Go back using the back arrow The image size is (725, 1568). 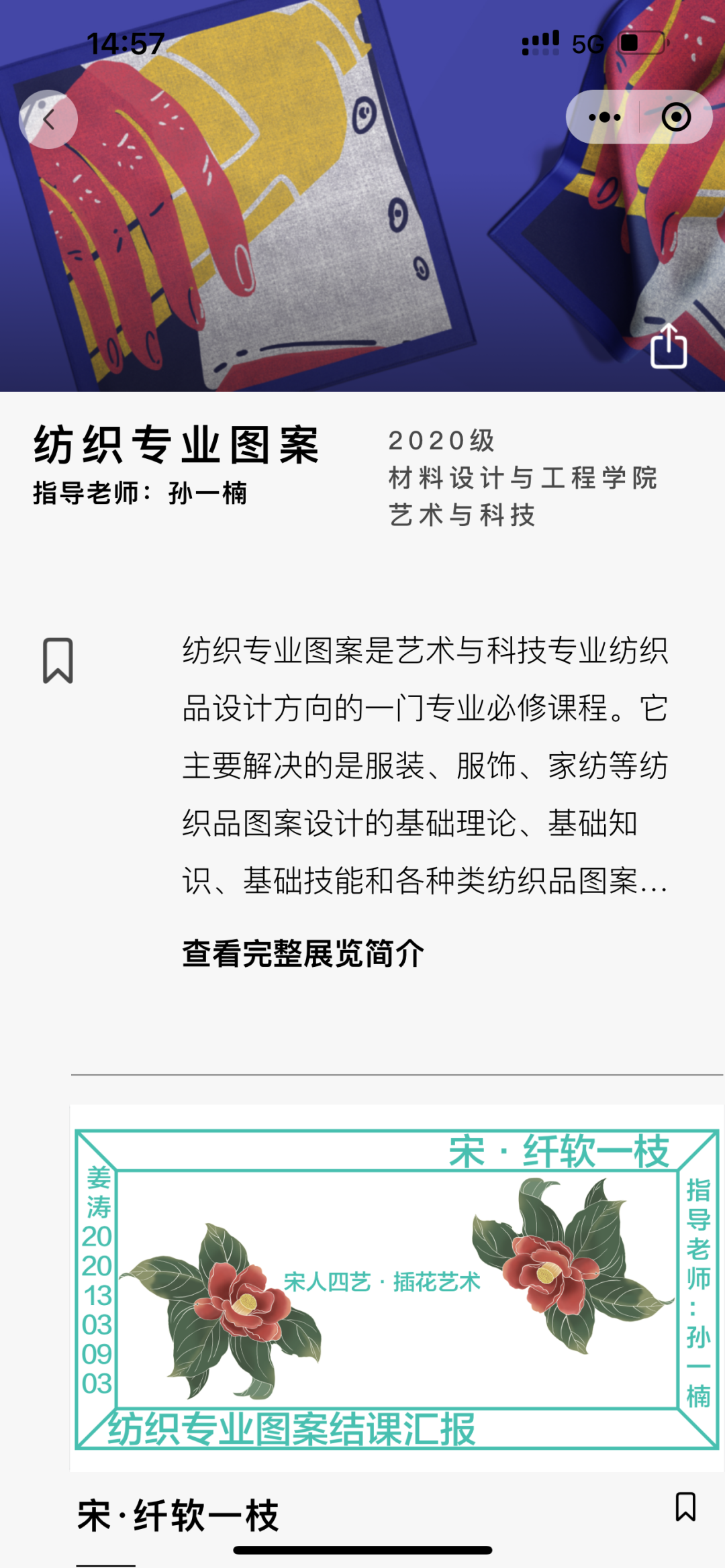(x=48, y=119)
